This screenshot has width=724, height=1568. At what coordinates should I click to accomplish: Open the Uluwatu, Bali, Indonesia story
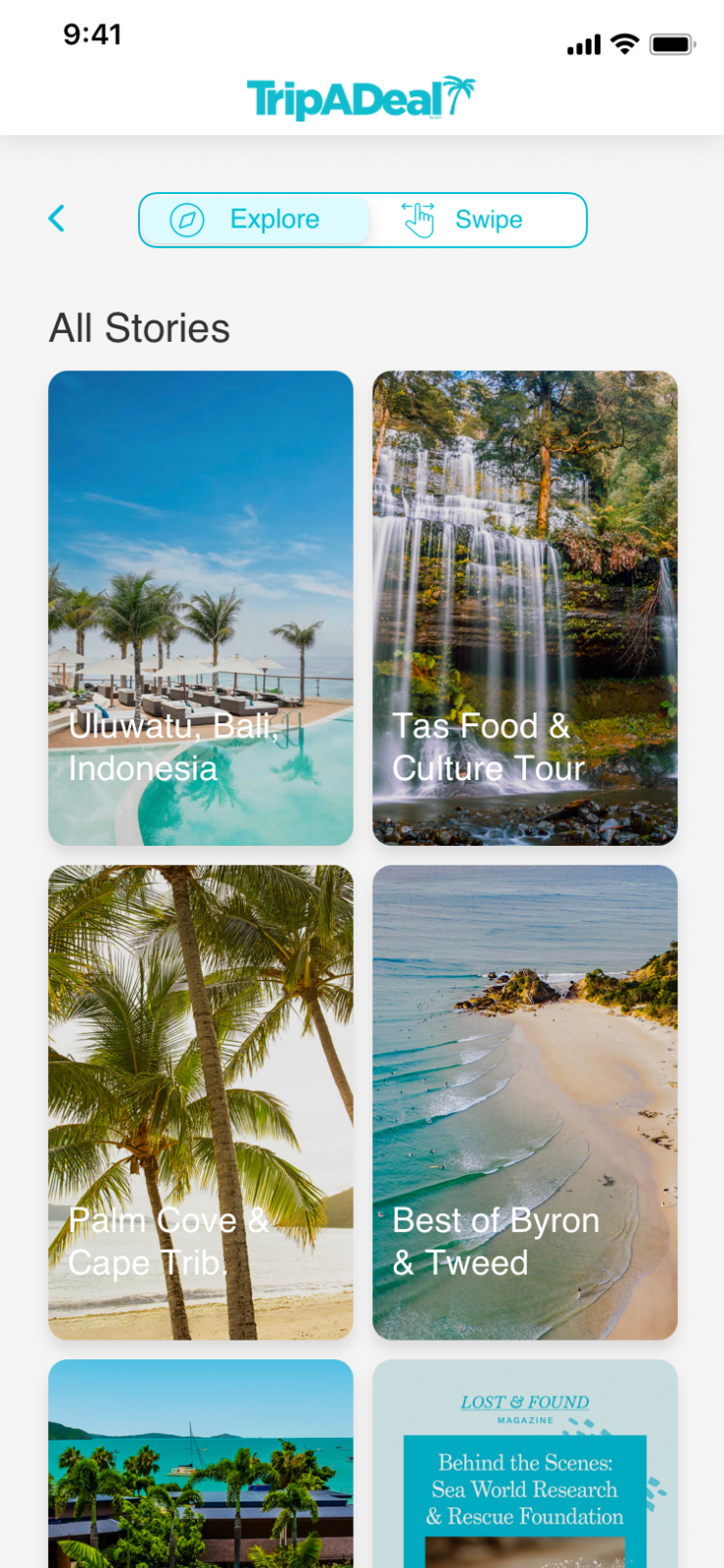[x=201, y=608]
